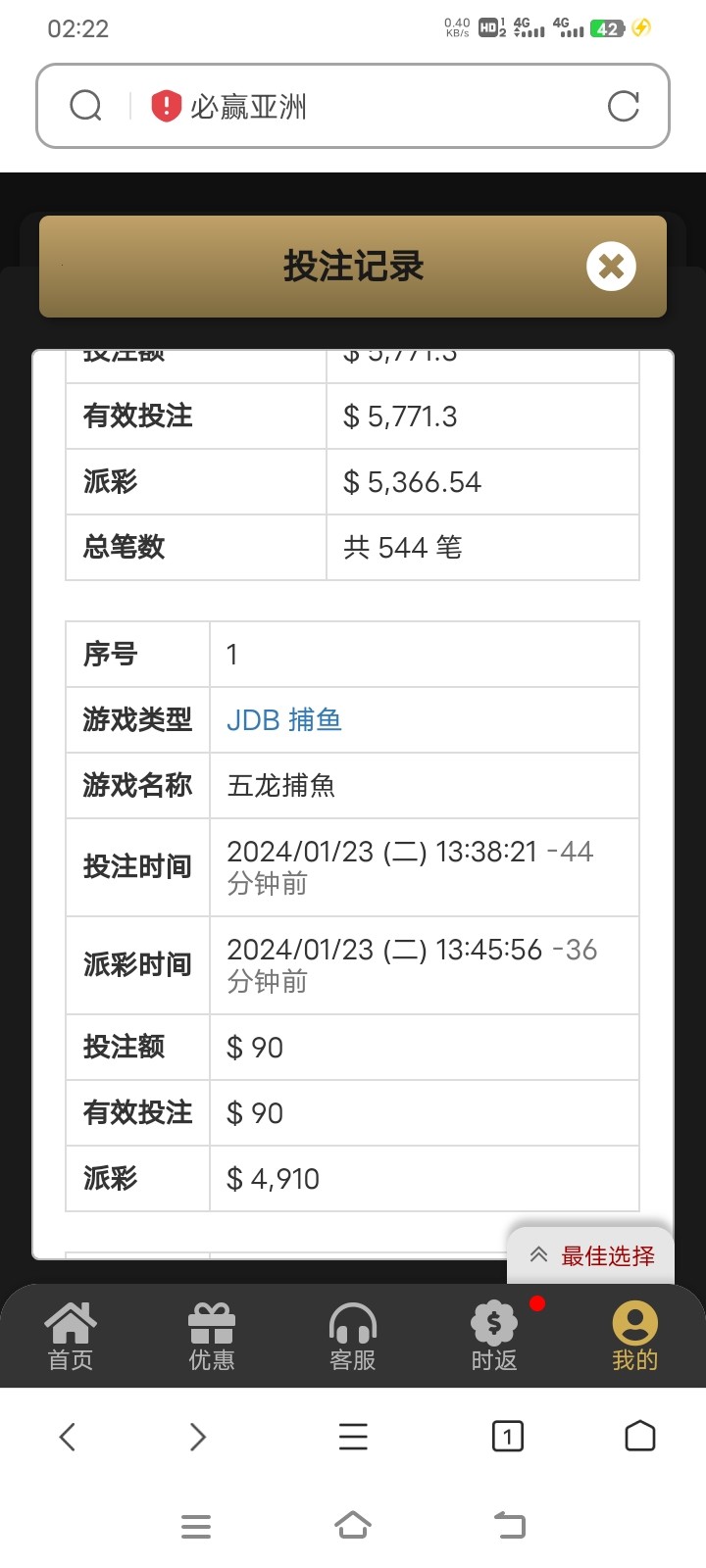Open the JDB 捕鱼 game type link
The width and height of the screenshot is (706, 1568).
(x=284, y=720)
